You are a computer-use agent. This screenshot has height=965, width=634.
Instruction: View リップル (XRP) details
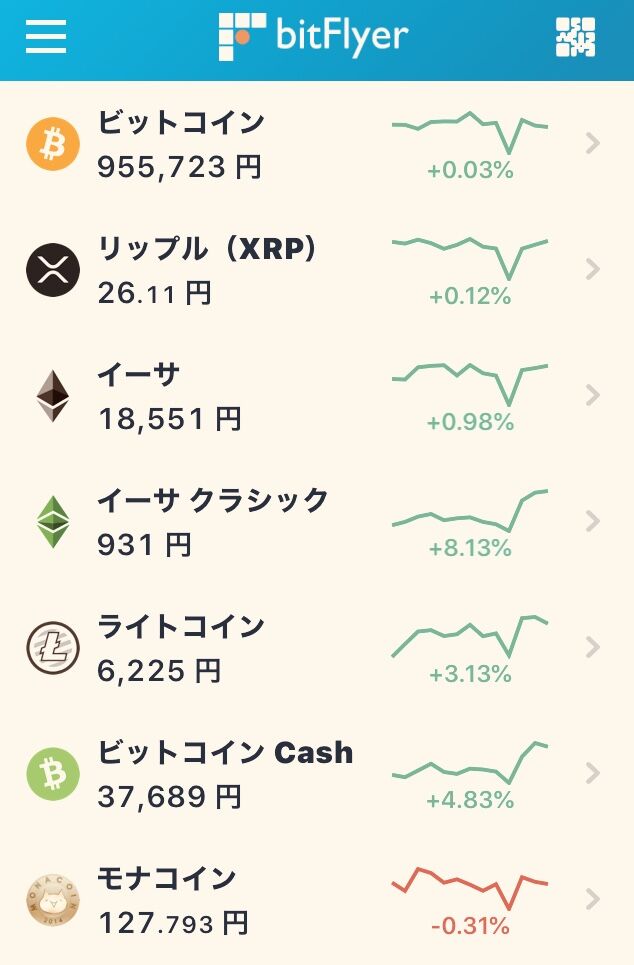[316, 270]
